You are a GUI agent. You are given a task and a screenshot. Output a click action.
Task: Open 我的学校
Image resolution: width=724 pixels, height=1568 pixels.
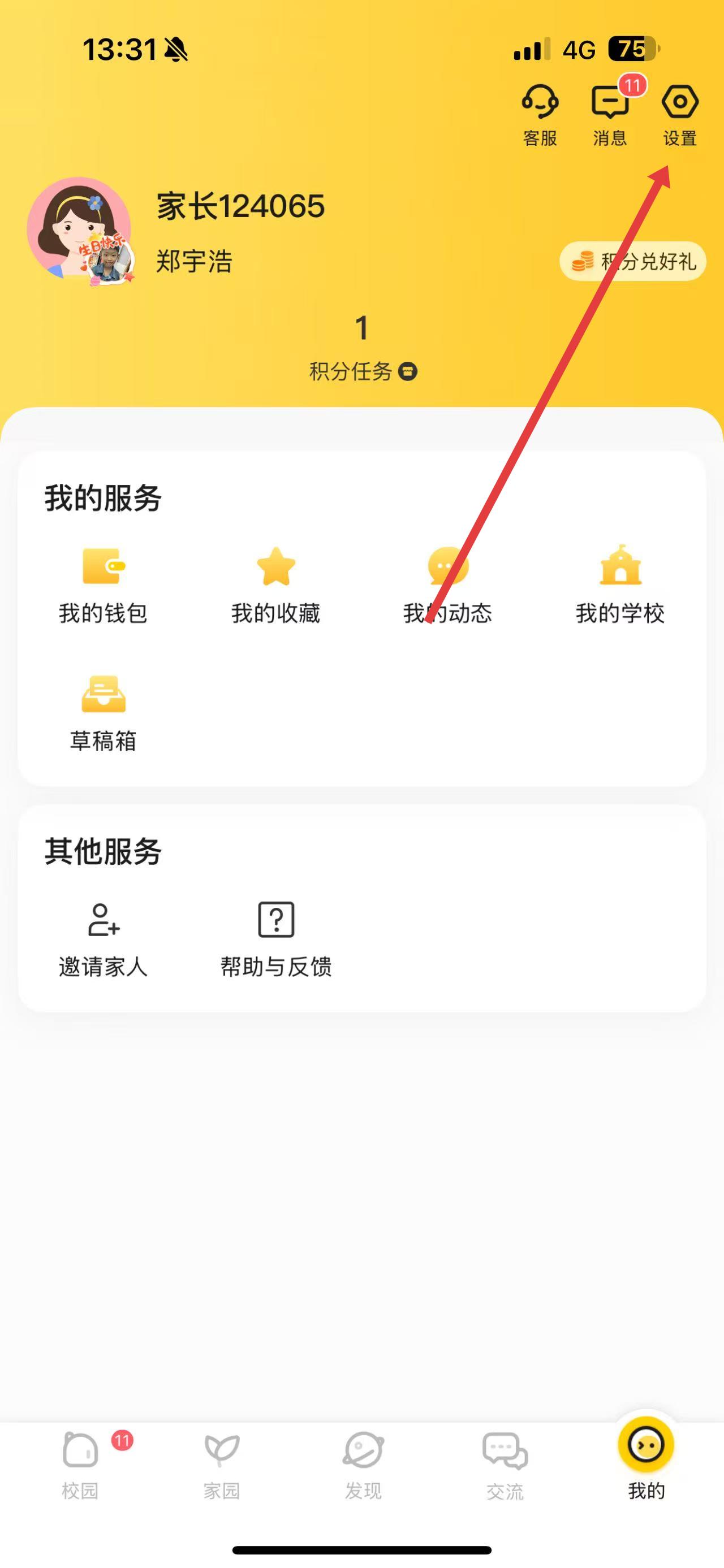pos(620,585)
